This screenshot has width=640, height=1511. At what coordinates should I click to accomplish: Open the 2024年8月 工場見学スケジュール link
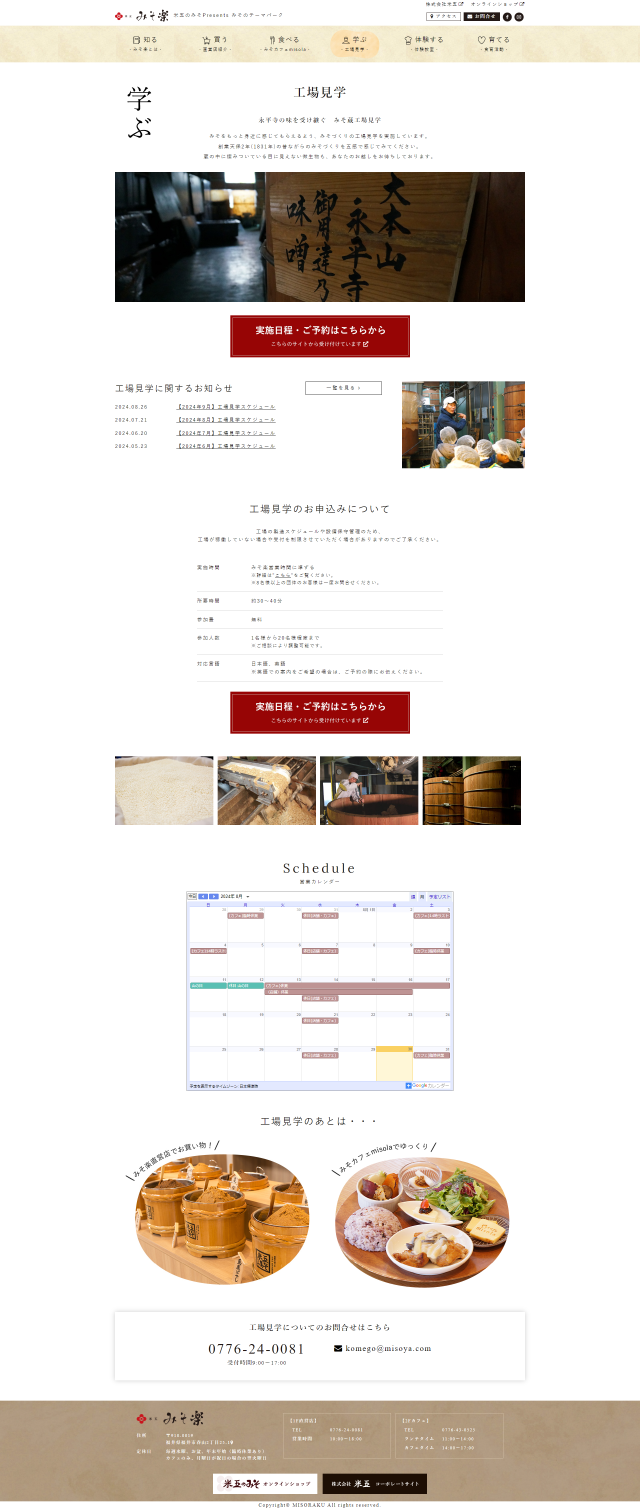(x=226, y=420)
